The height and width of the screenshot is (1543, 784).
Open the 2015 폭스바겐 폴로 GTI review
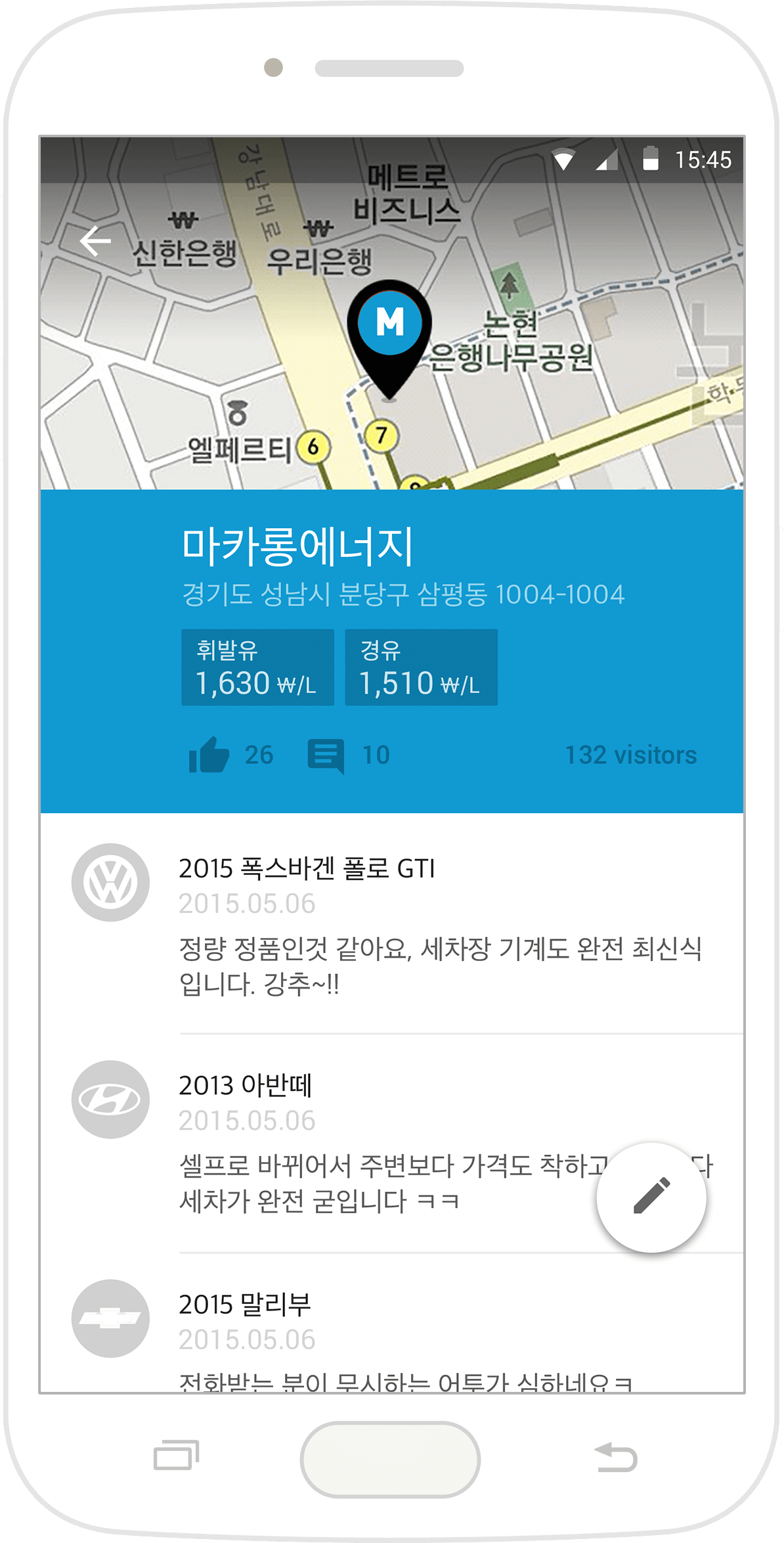click(x=392, y=923)
